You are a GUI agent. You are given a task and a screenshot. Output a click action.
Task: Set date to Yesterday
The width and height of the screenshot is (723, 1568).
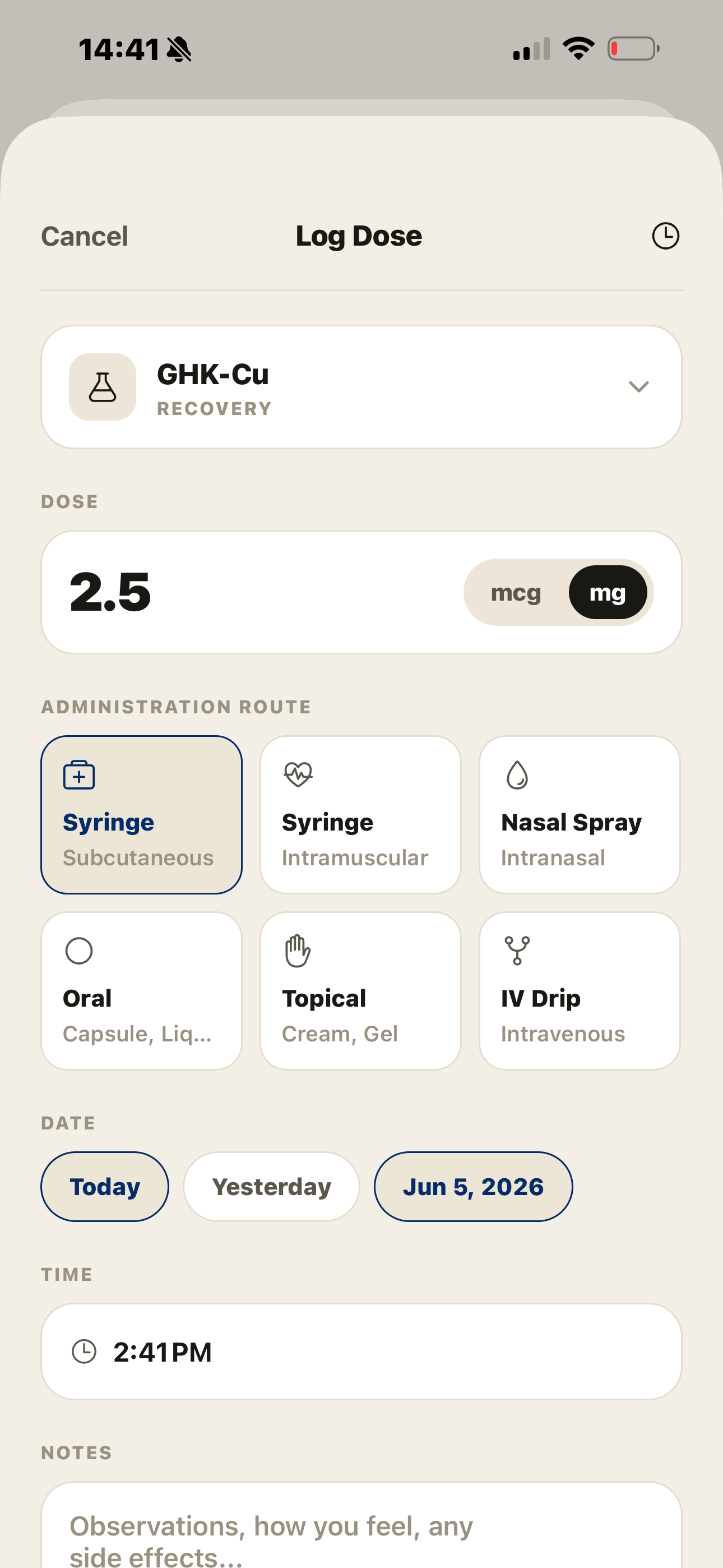[x=271, y=1186]
